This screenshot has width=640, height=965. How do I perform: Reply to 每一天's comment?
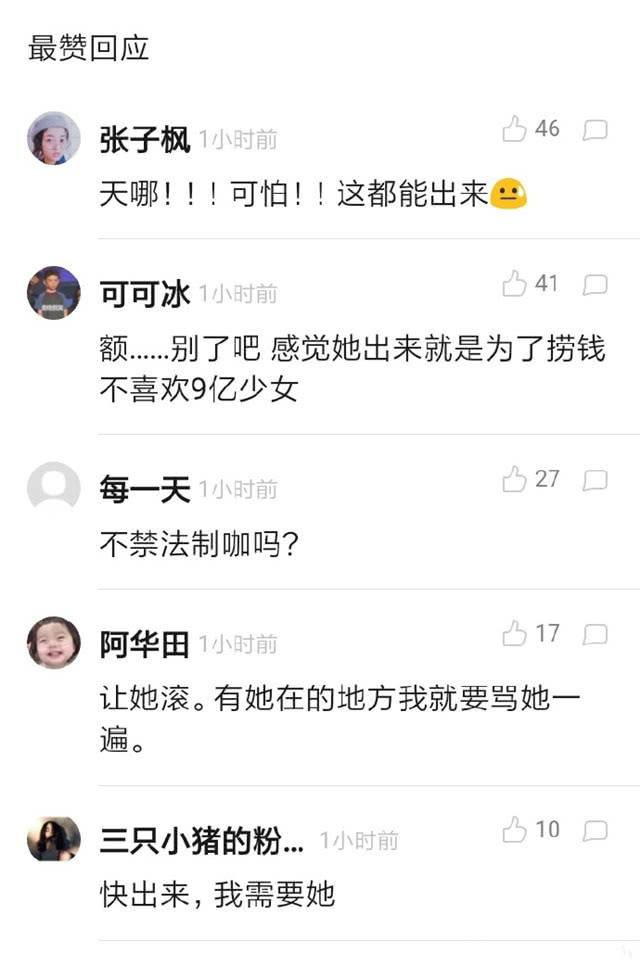595,481
